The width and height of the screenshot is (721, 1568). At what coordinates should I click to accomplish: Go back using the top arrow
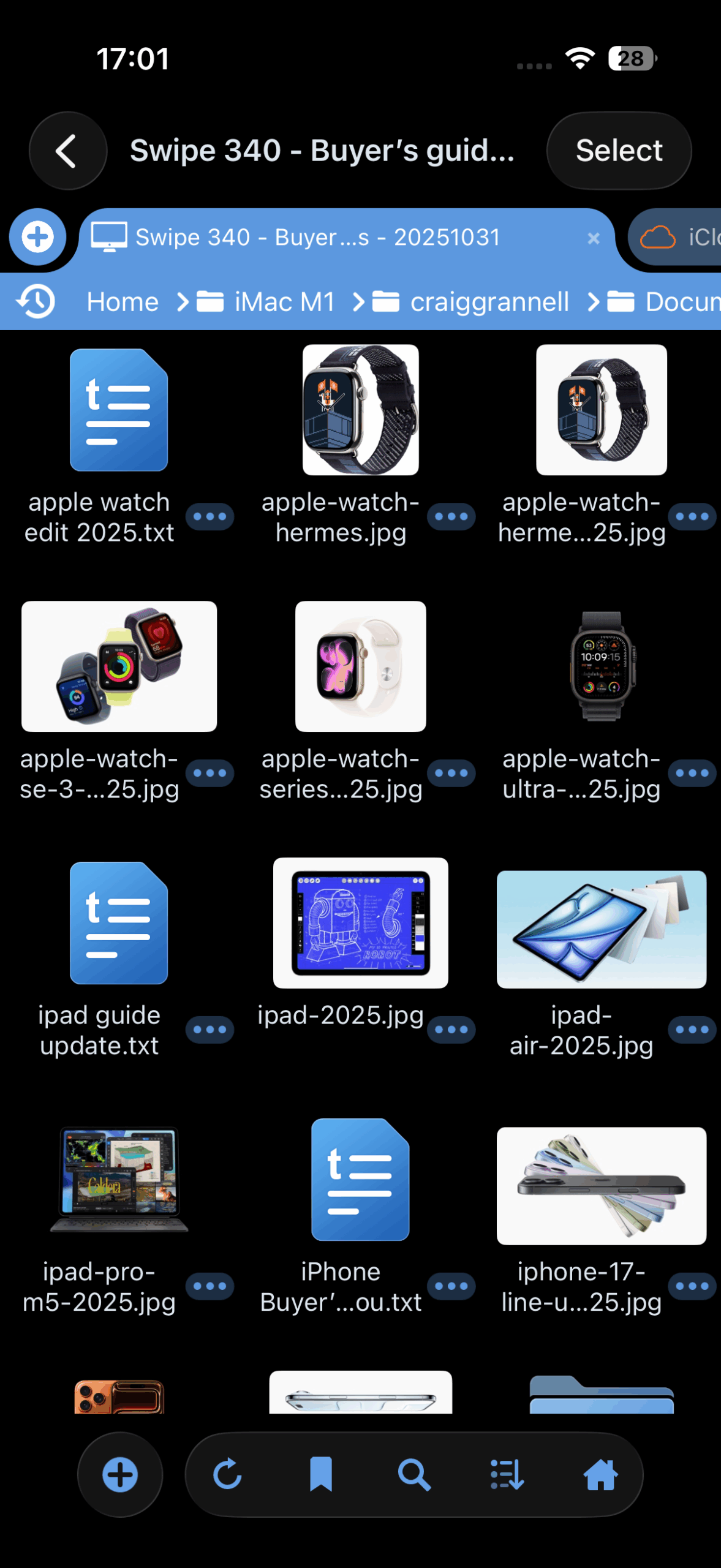tap(67, 151)
